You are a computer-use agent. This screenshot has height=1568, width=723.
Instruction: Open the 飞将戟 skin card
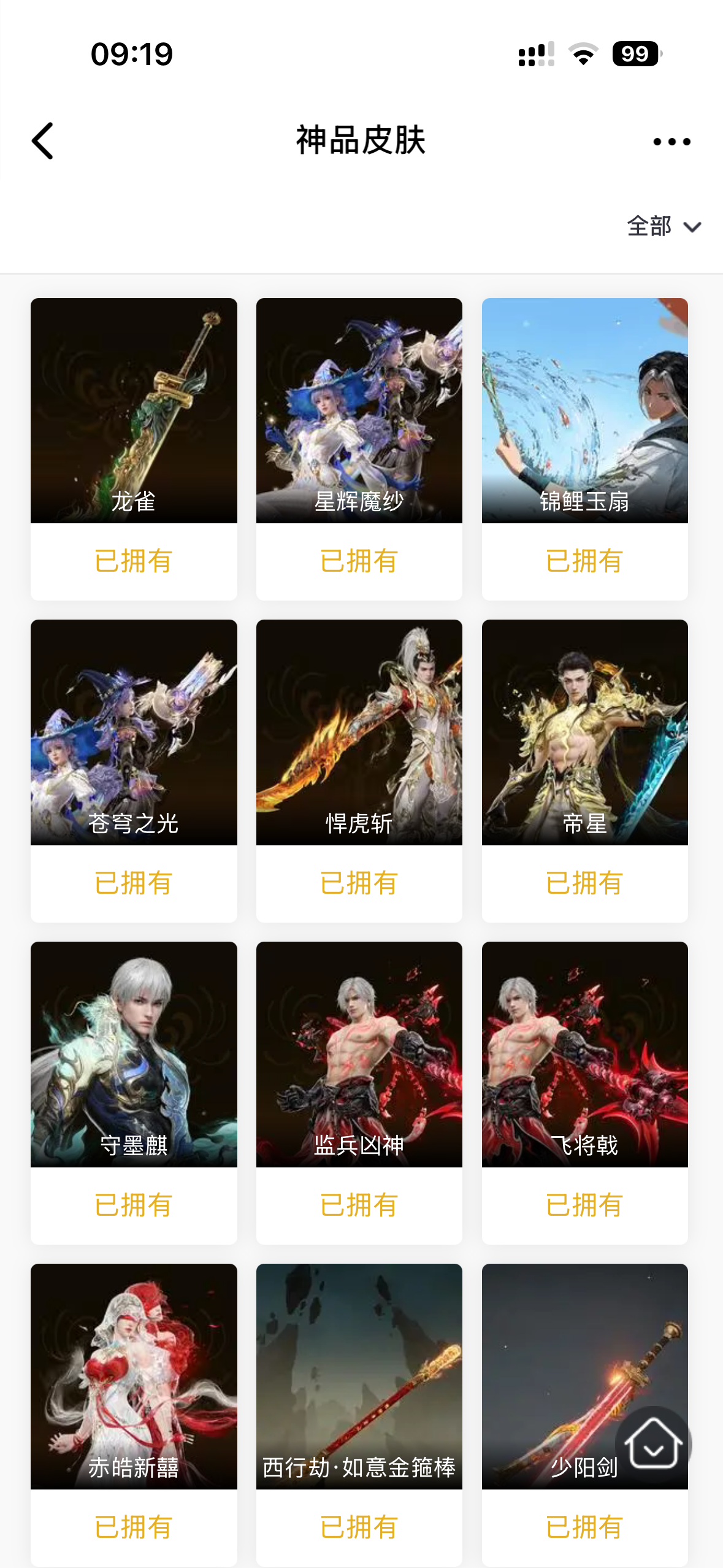pos(584,1054)
